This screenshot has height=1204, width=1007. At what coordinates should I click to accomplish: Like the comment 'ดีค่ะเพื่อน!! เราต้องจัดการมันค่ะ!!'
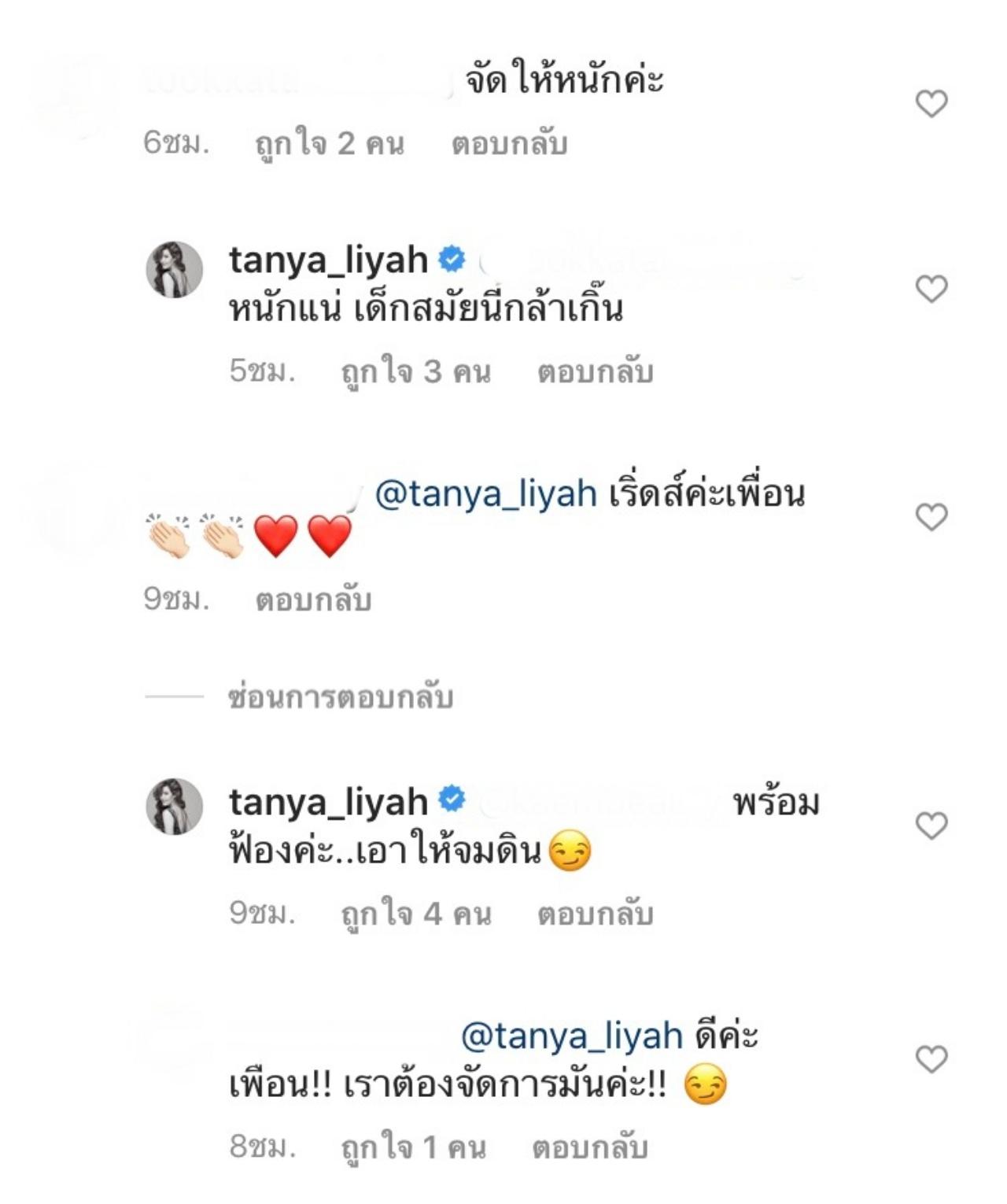[x=931, y=1059]
